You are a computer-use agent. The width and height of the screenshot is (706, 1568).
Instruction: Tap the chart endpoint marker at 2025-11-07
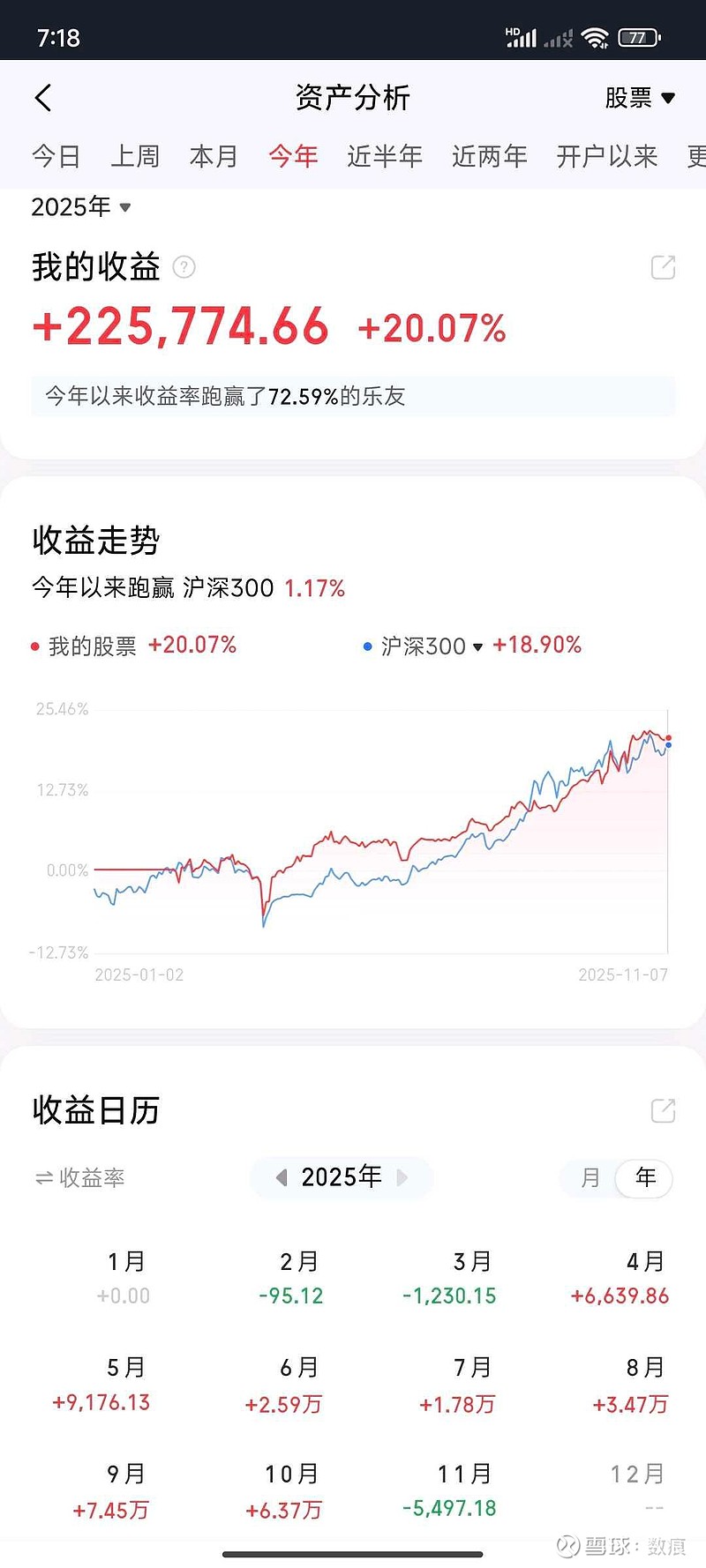tap(668, 737)
